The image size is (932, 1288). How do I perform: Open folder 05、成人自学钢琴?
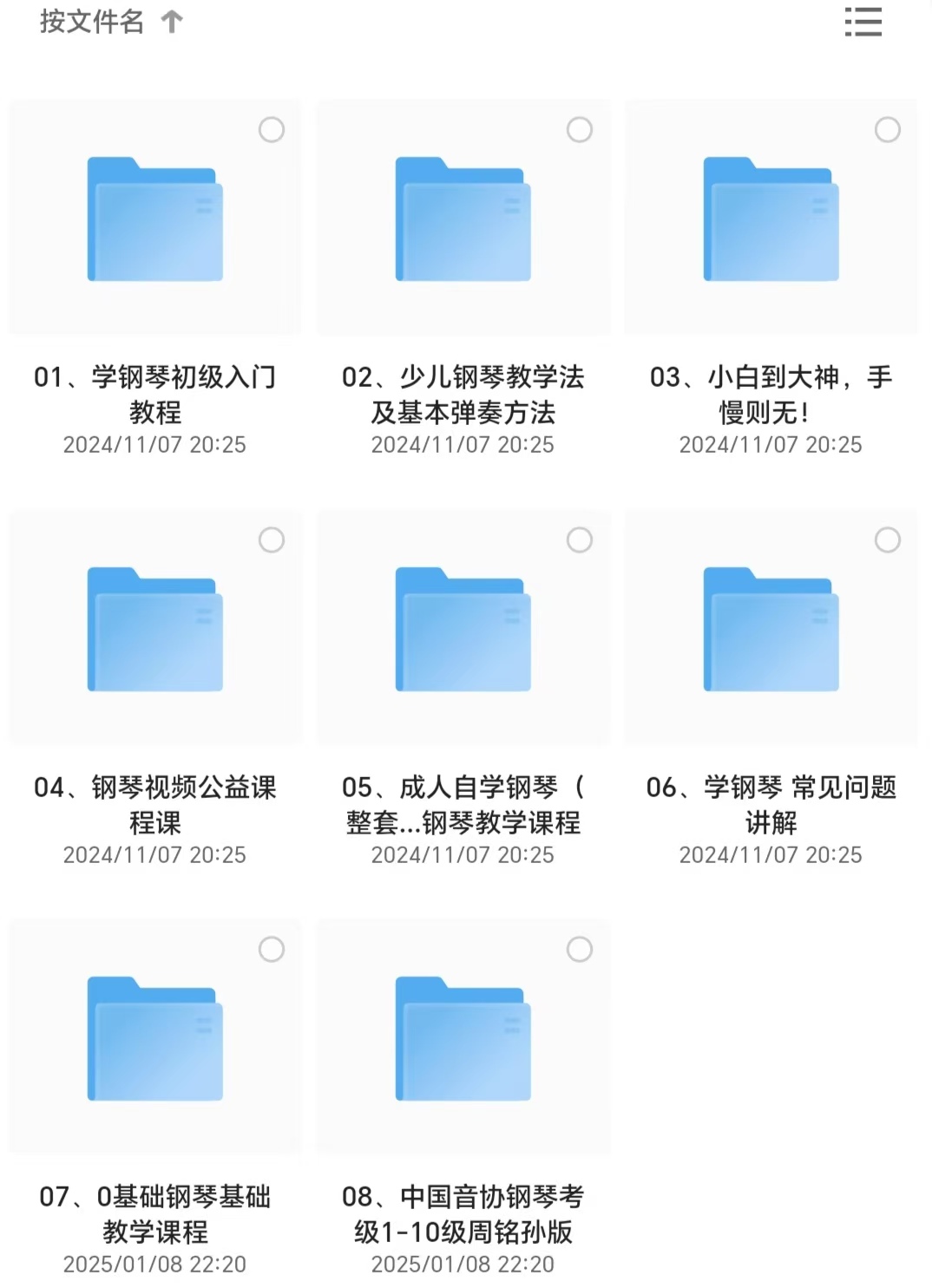(463, 630)
